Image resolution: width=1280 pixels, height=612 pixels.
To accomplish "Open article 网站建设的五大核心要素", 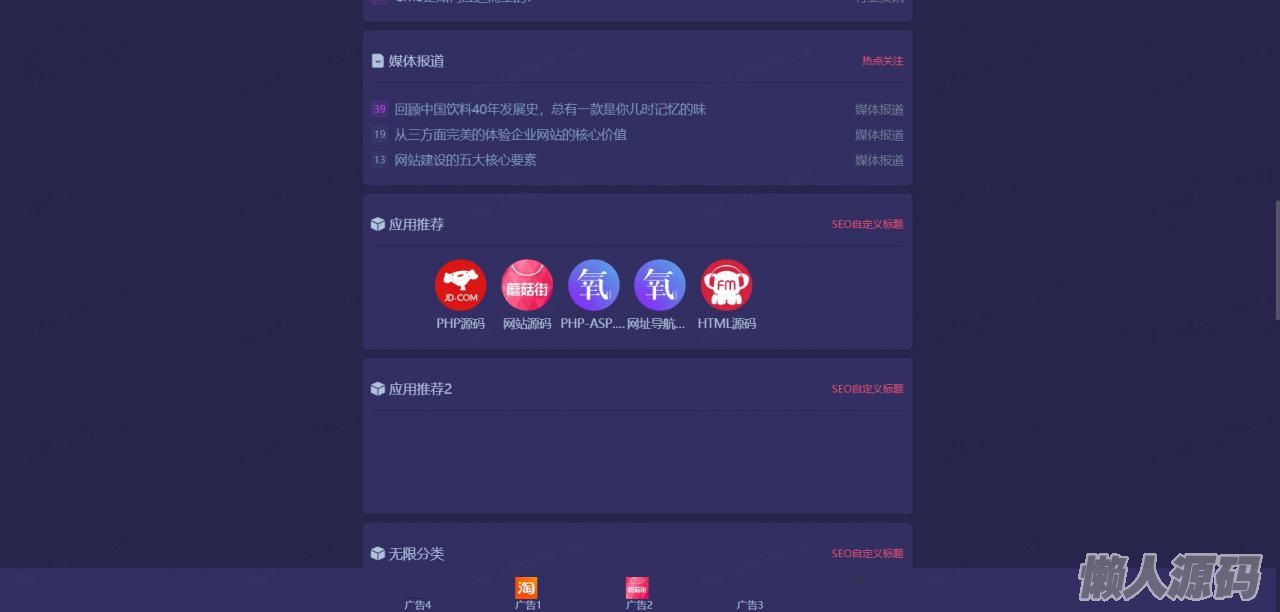I will [465, 160].
